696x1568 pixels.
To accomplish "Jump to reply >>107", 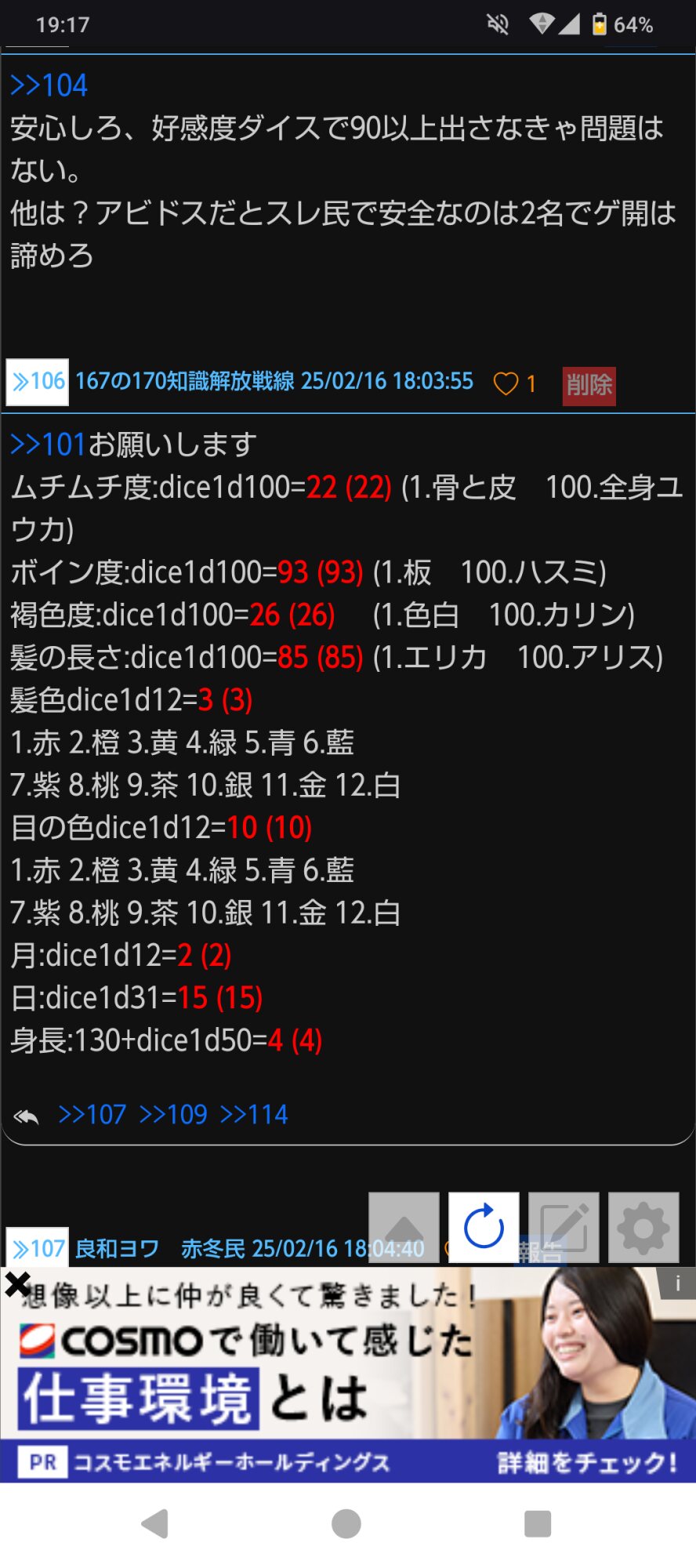I will point(92,1114).
